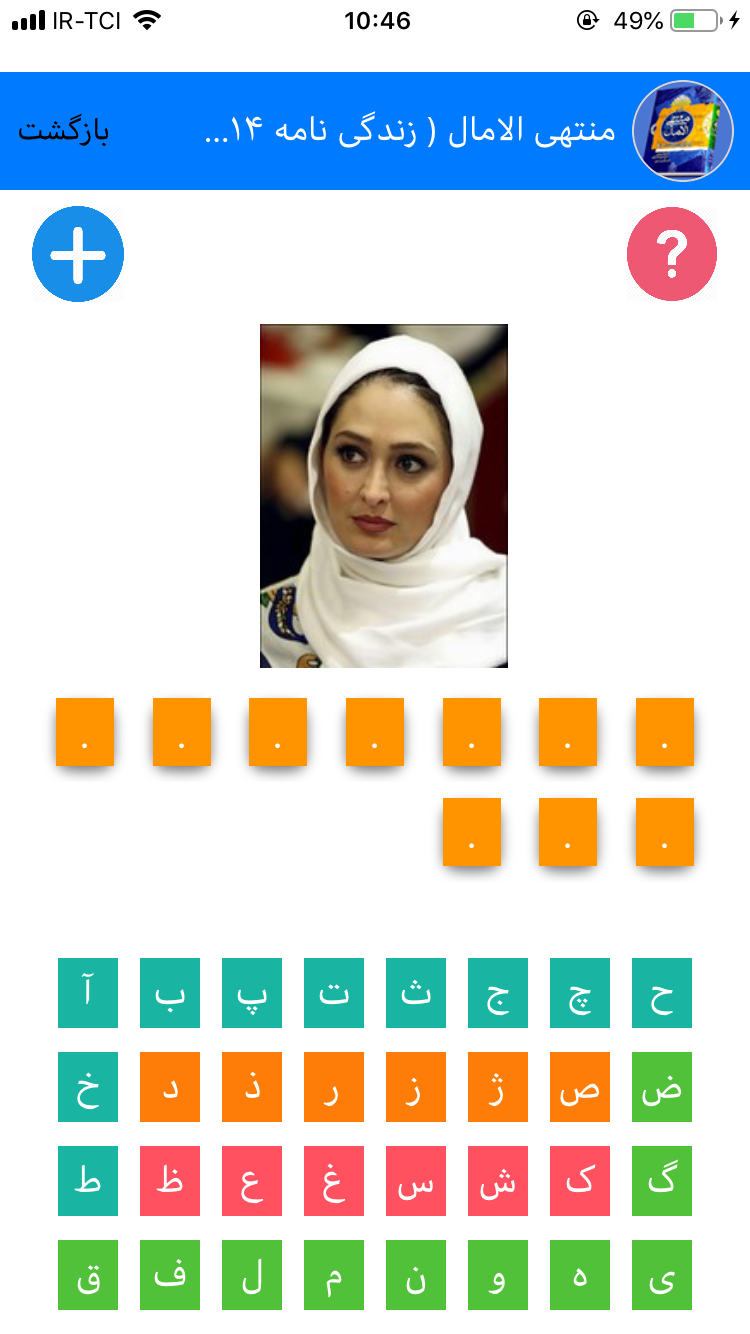Select the letter ی key
The height and width of the screenshot is (1334, 750).
tap(662, 1275)
